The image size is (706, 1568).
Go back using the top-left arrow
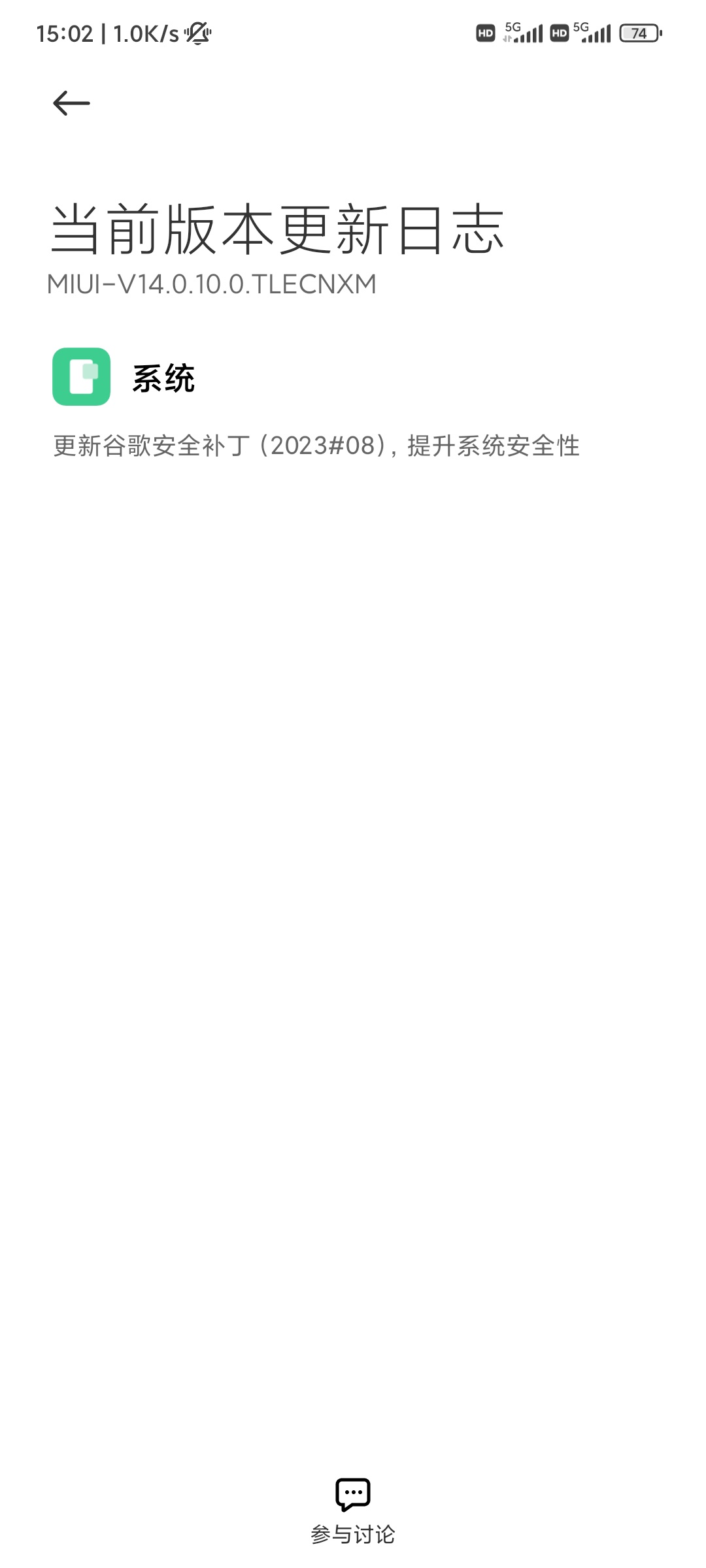point(71,103)
